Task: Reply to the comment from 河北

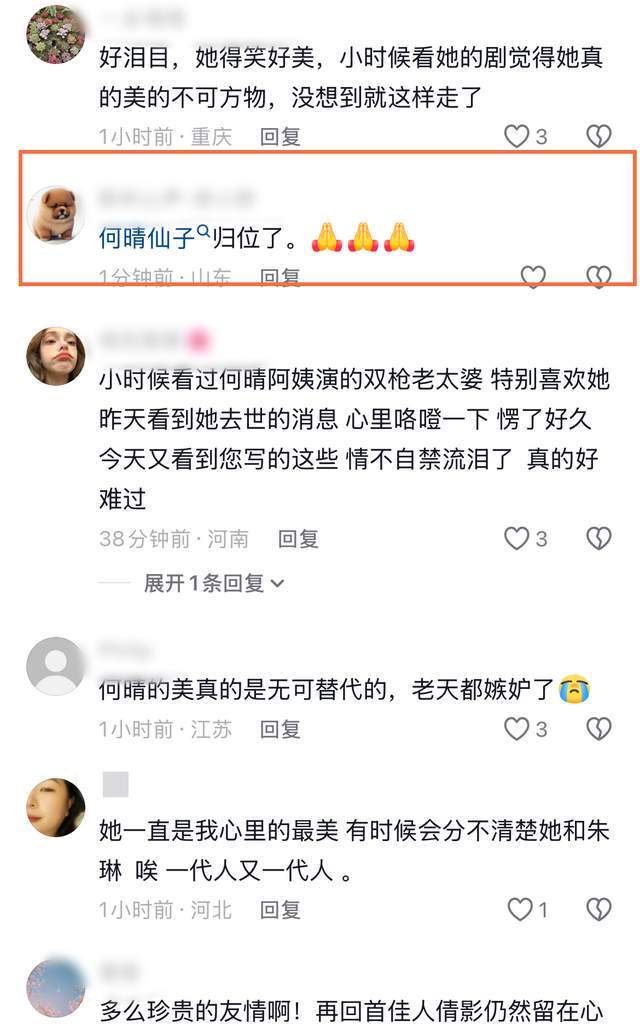Action: [280, 910]
